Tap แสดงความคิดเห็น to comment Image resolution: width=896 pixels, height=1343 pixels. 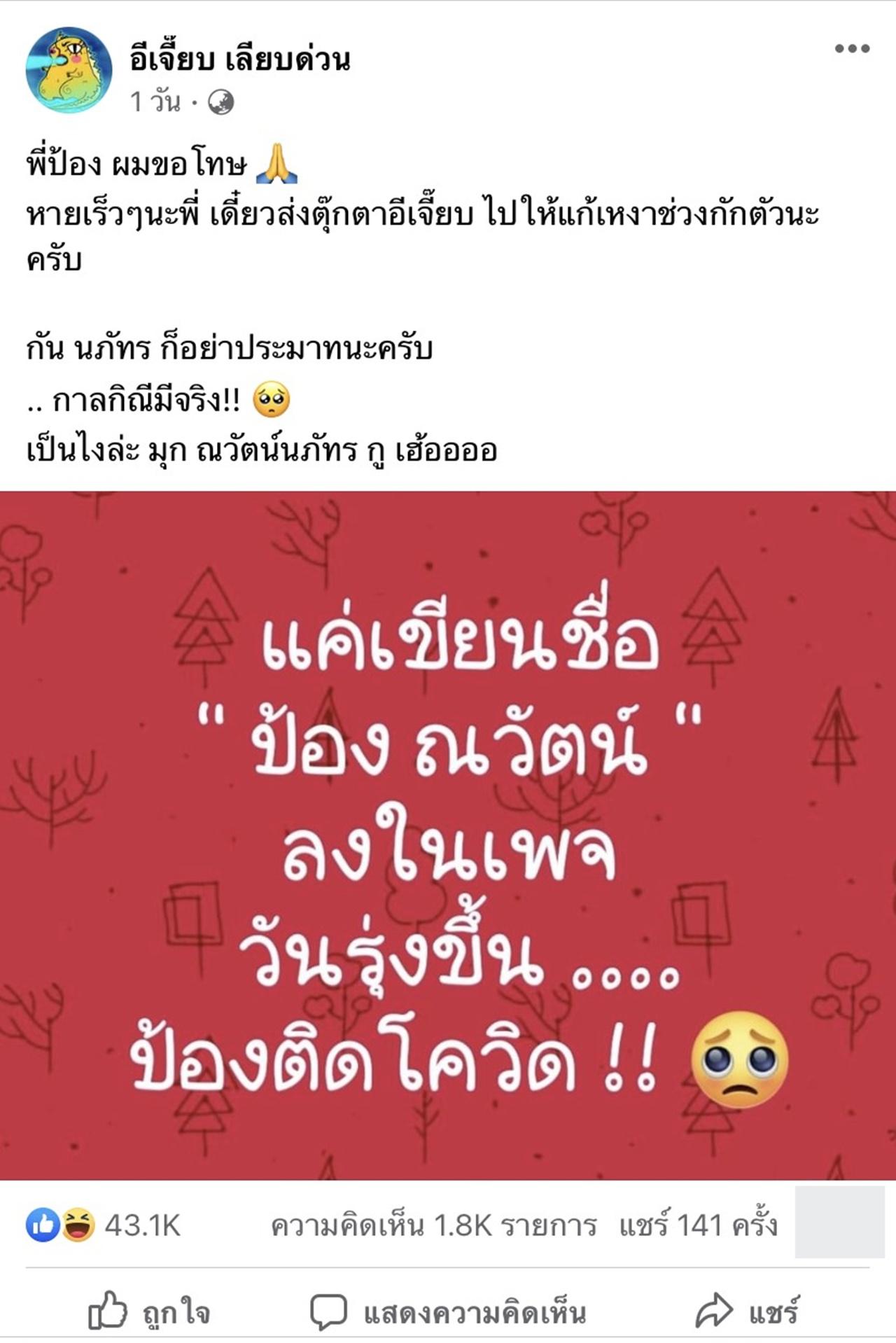(448, 1311)
